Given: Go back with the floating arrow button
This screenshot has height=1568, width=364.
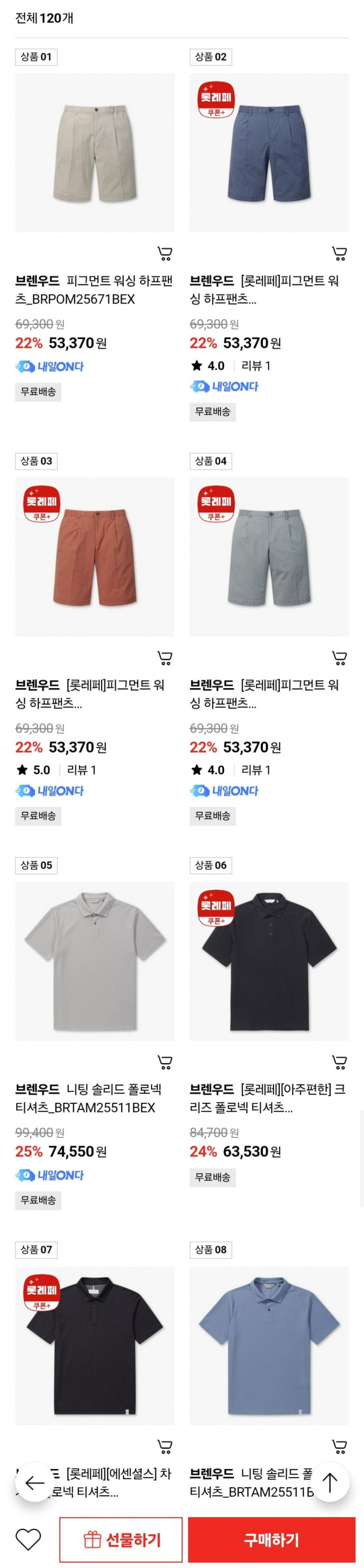Looking at the screenshot, I should coord(34,1483).
